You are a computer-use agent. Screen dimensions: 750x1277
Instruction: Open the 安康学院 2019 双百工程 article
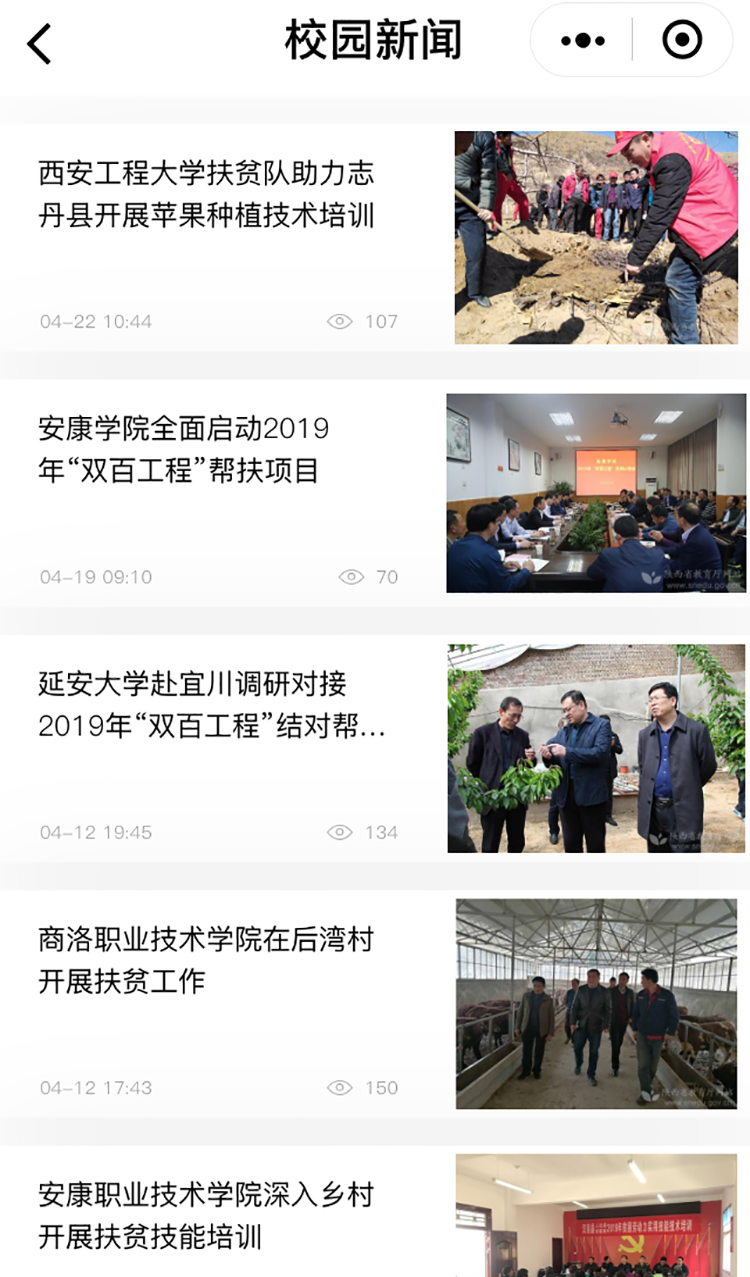tap(375, 493)
